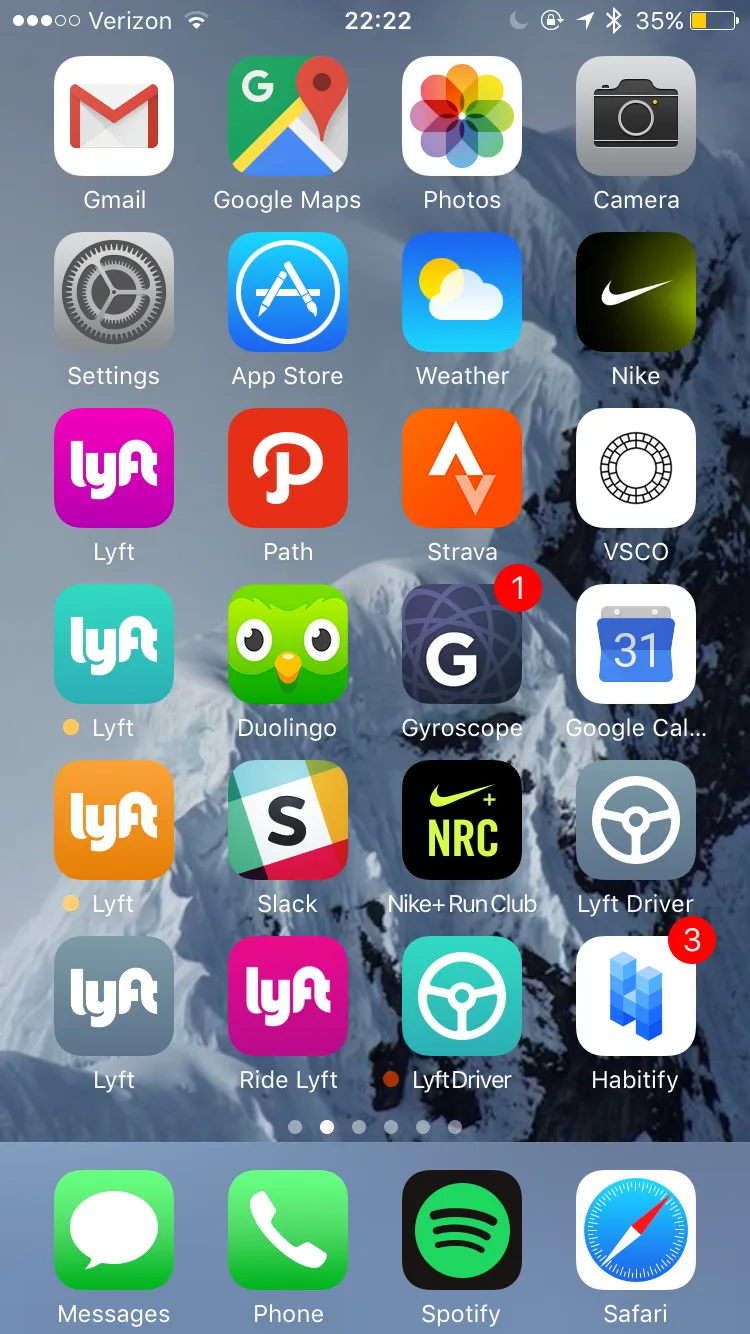This screenshot has height=1334, width=750.
Task: Launch Slack
Action: (288, 820)
